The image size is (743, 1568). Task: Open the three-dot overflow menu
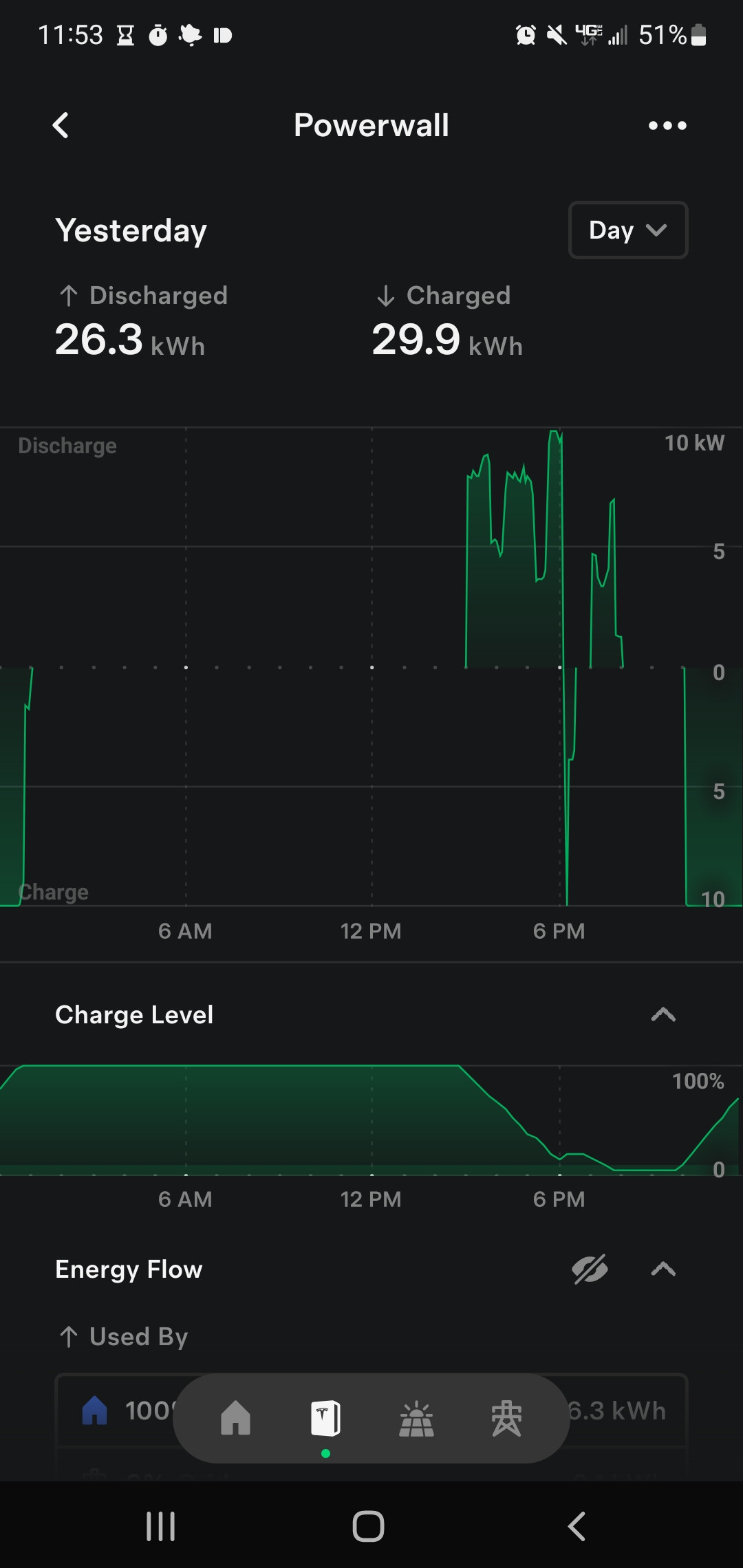tap(667, 125)
